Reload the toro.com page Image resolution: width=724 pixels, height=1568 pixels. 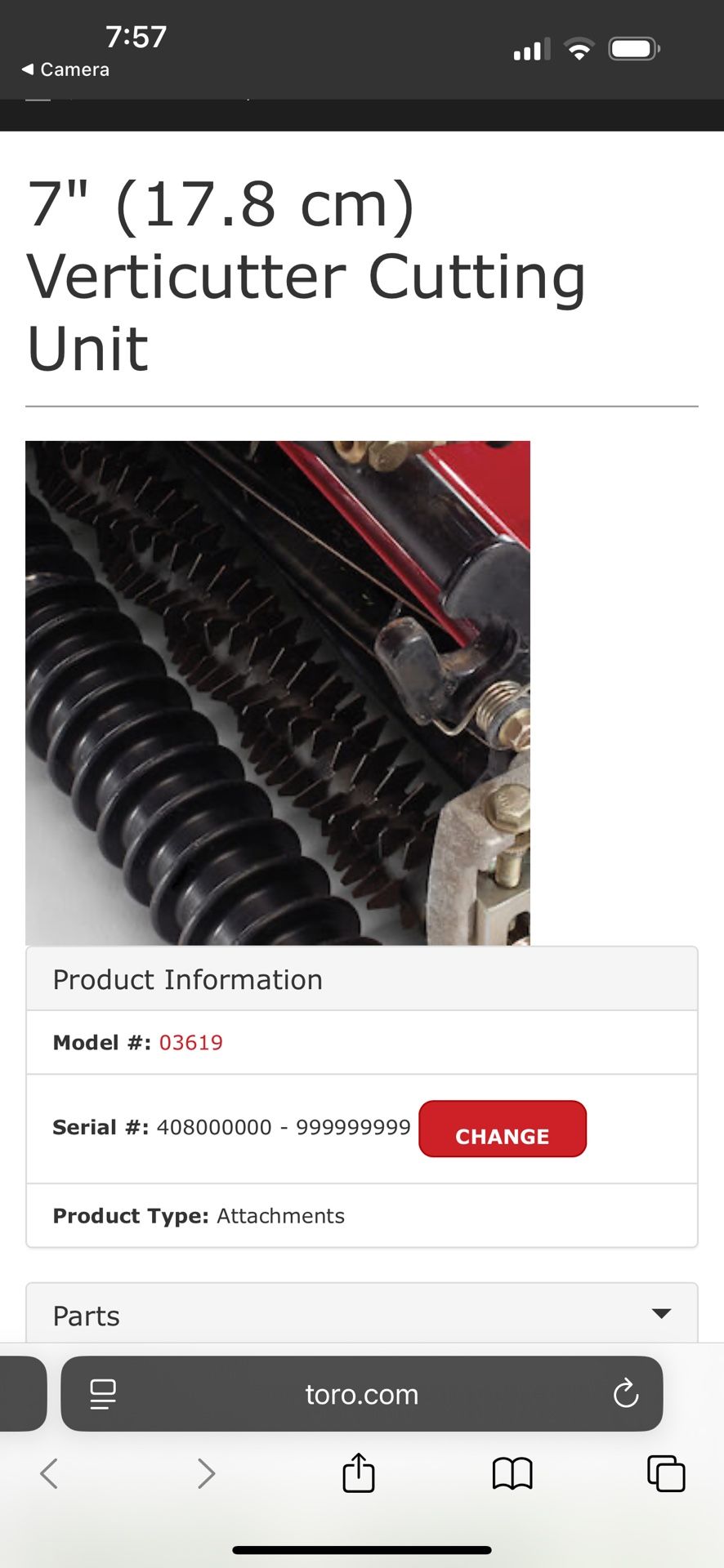(625, 1394)
